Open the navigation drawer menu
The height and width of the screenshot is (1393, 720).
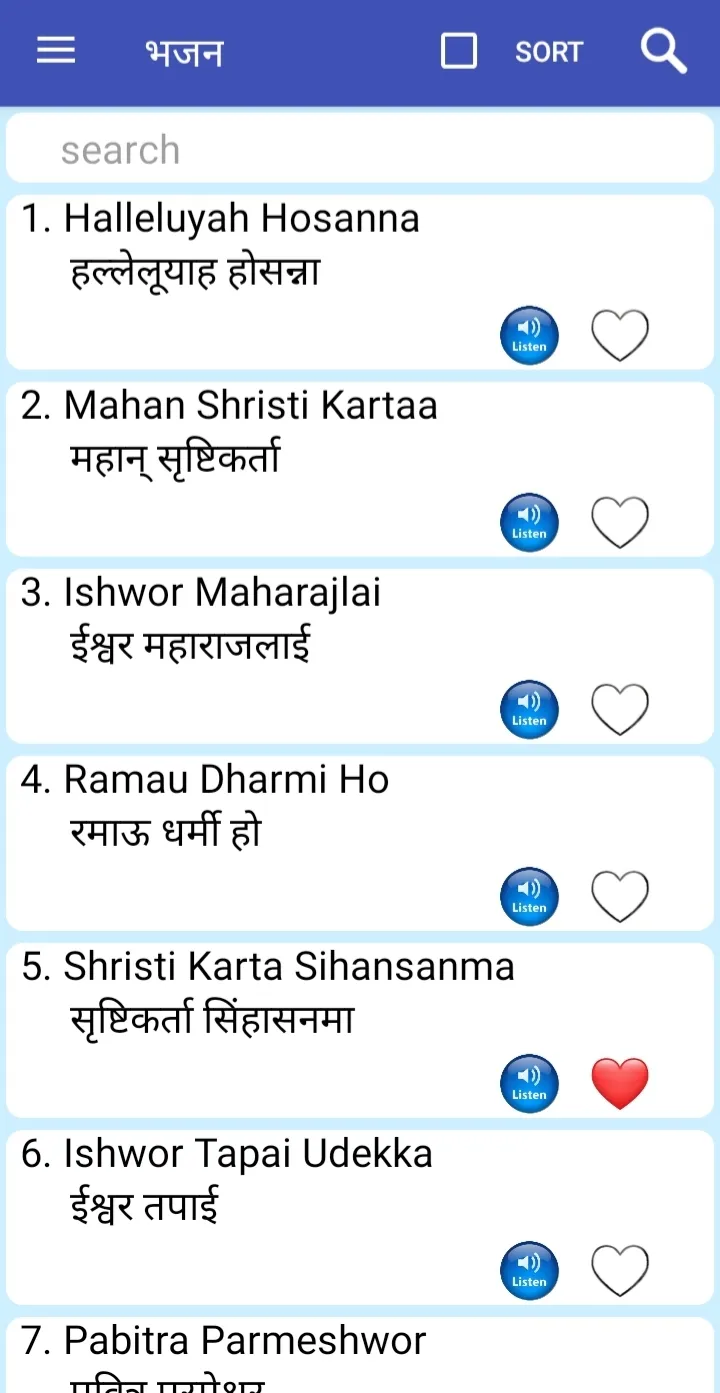pyautogui.click(x=56, y=50)
